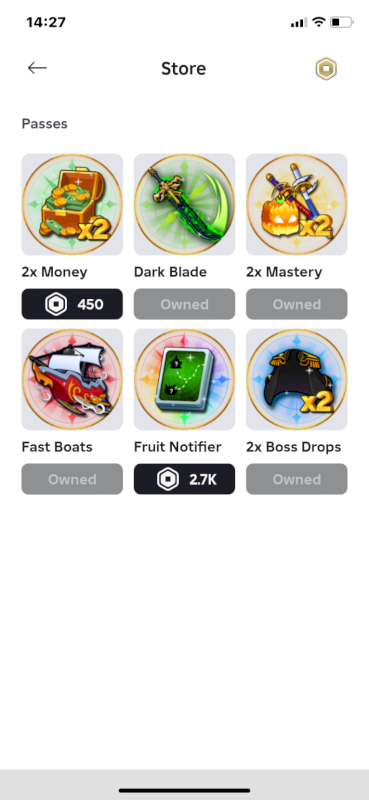Purchase Fruit Notifier for 2.7K Robux
Image resolution: width=369 pixels, height=800 pixels.
click(184, 479)
